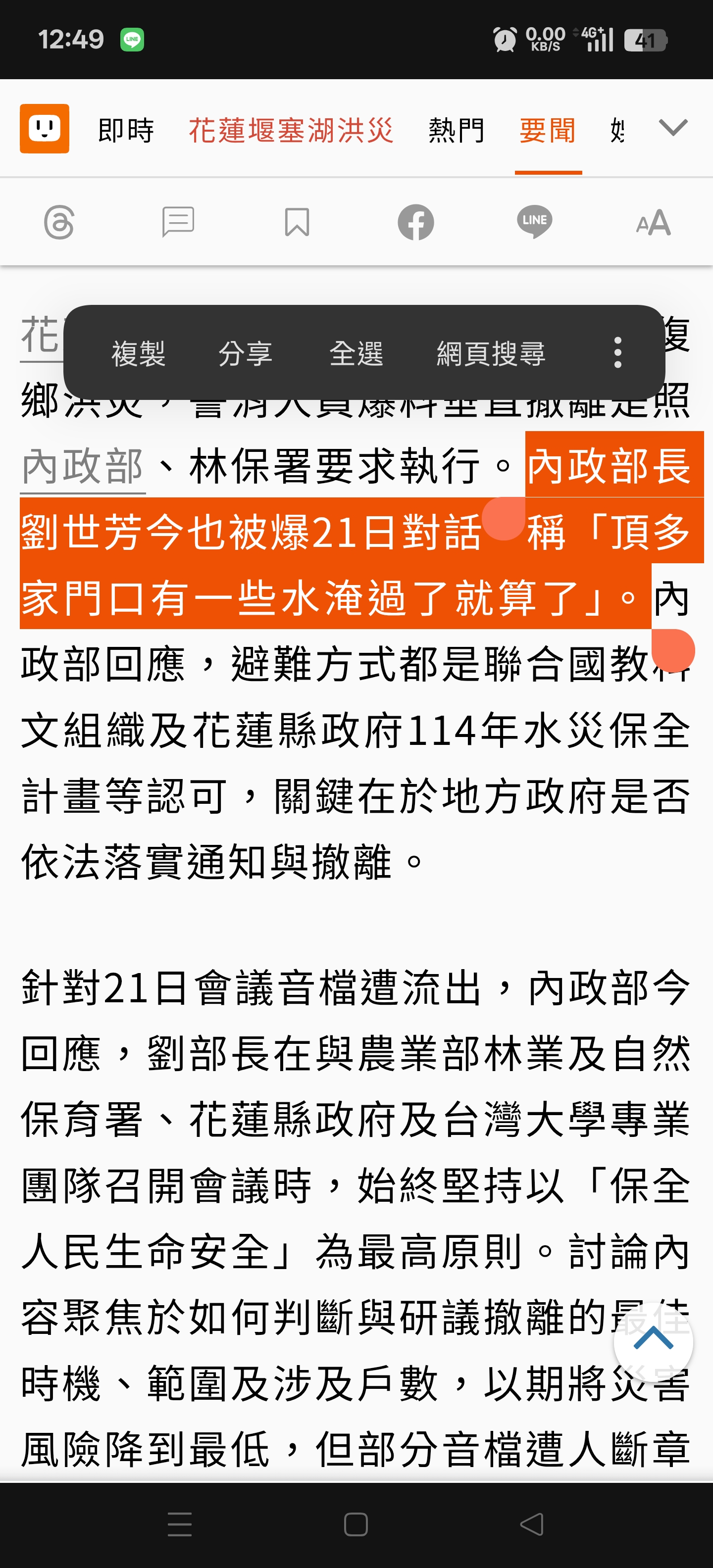Image resolution: width=713 pixels, height=1568 pixels.
Task: Open the article comments icon
Action: coord(178,222)
